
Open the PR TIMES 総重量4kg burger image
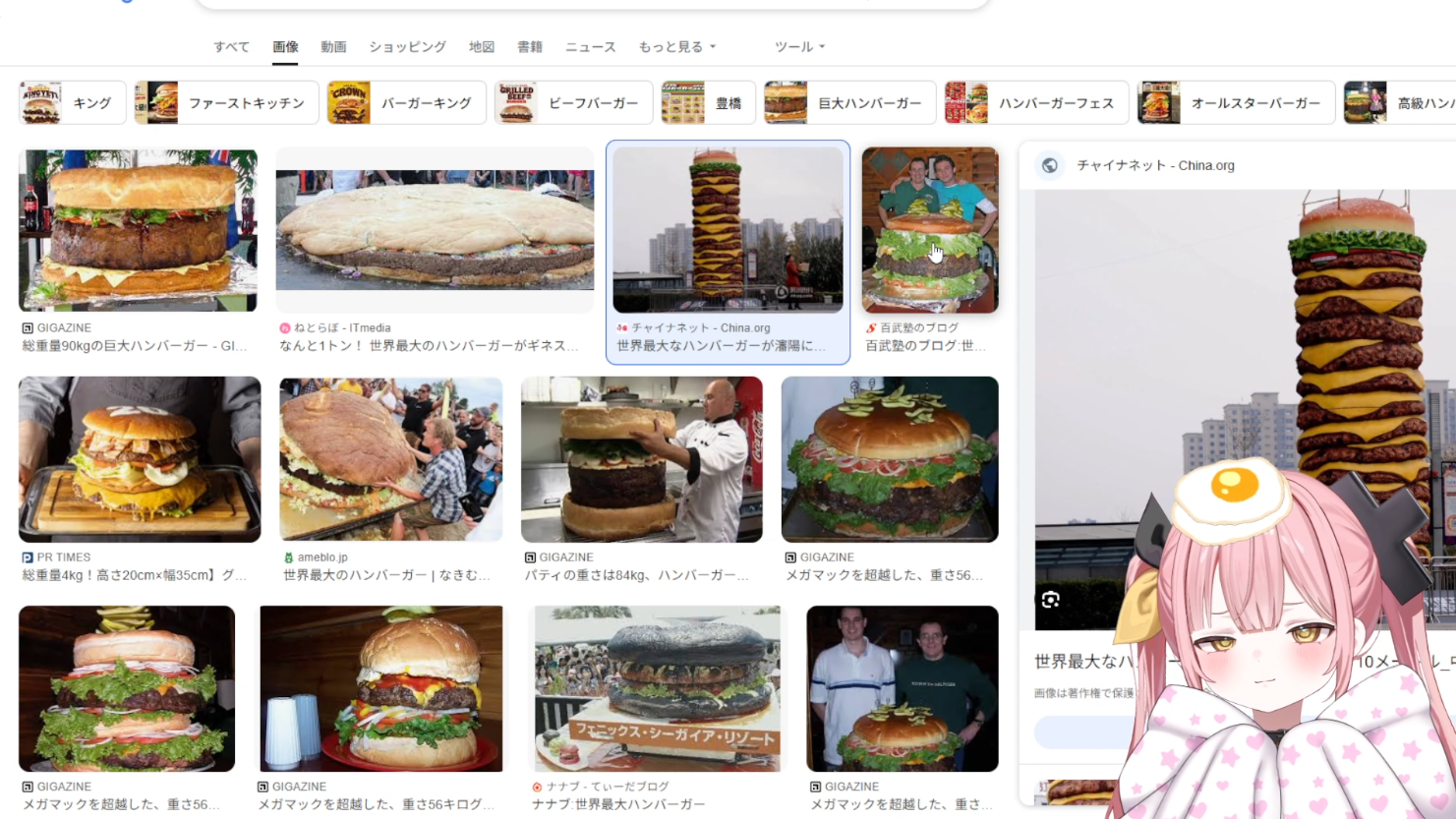point(140,459)
